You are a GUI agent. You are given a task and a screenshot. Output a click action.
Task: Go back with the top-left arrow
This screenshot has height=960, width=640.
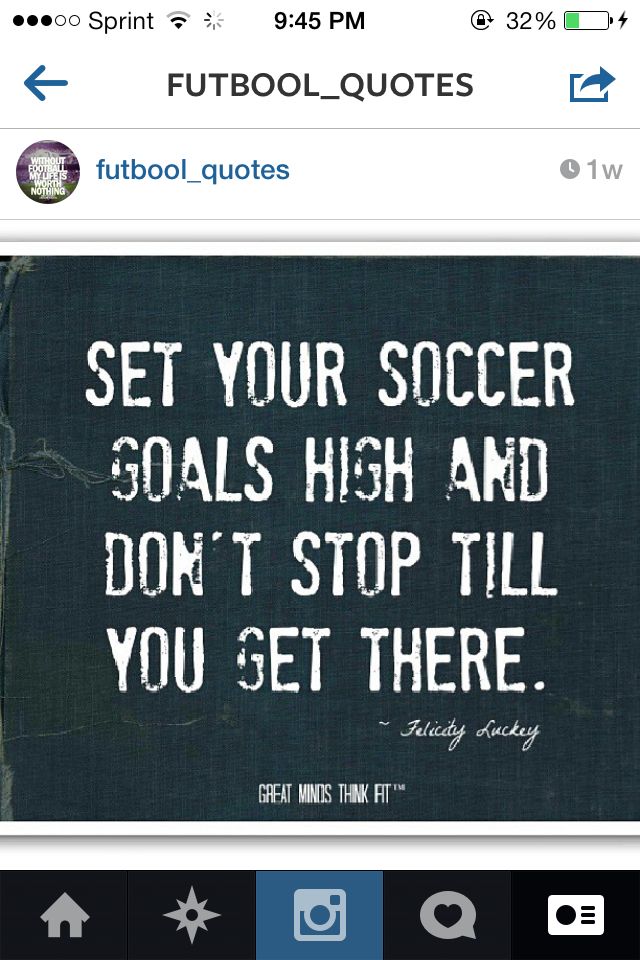[46, 85]
